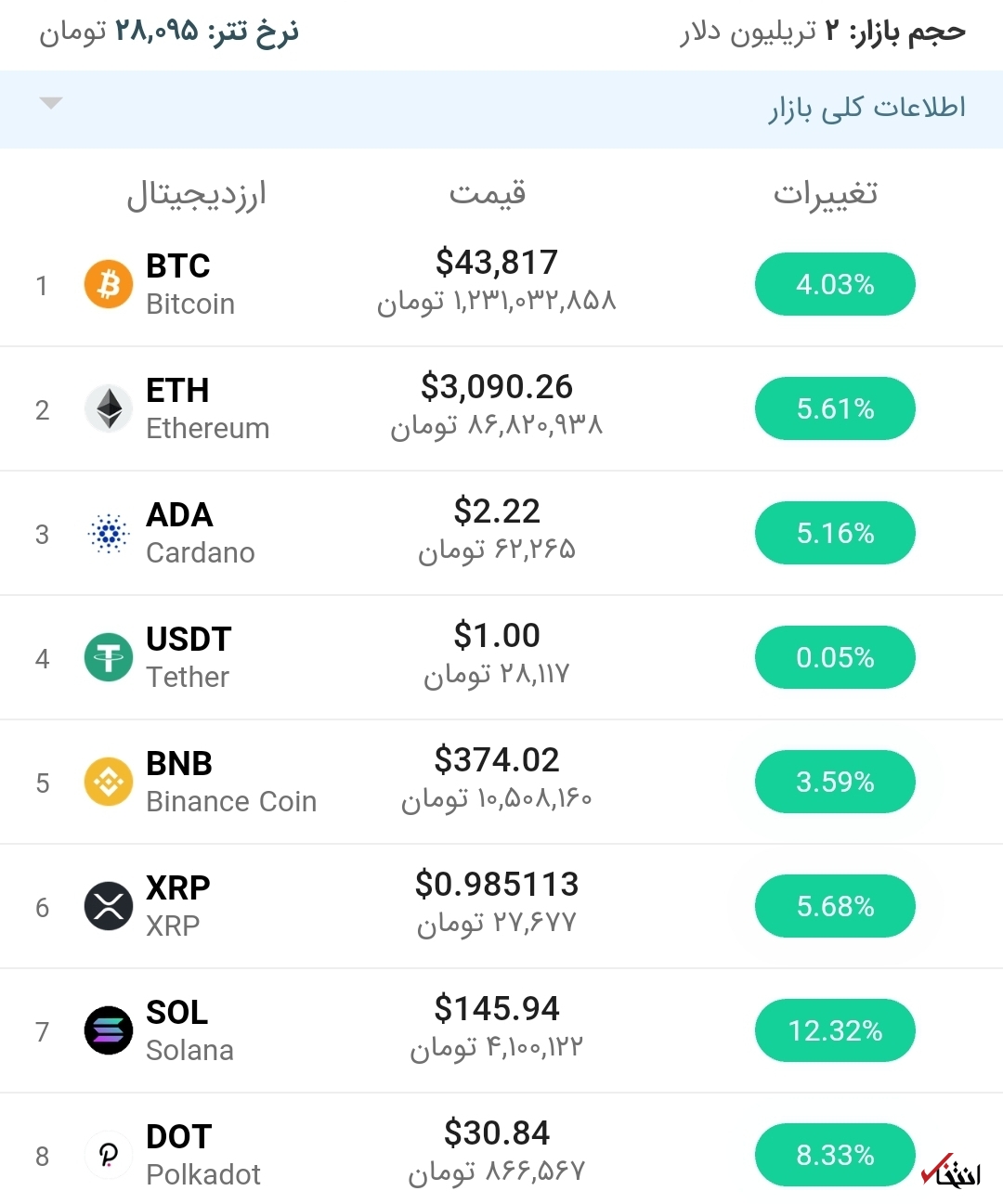Click the XRP black logo icon

[x=108, y=906]
